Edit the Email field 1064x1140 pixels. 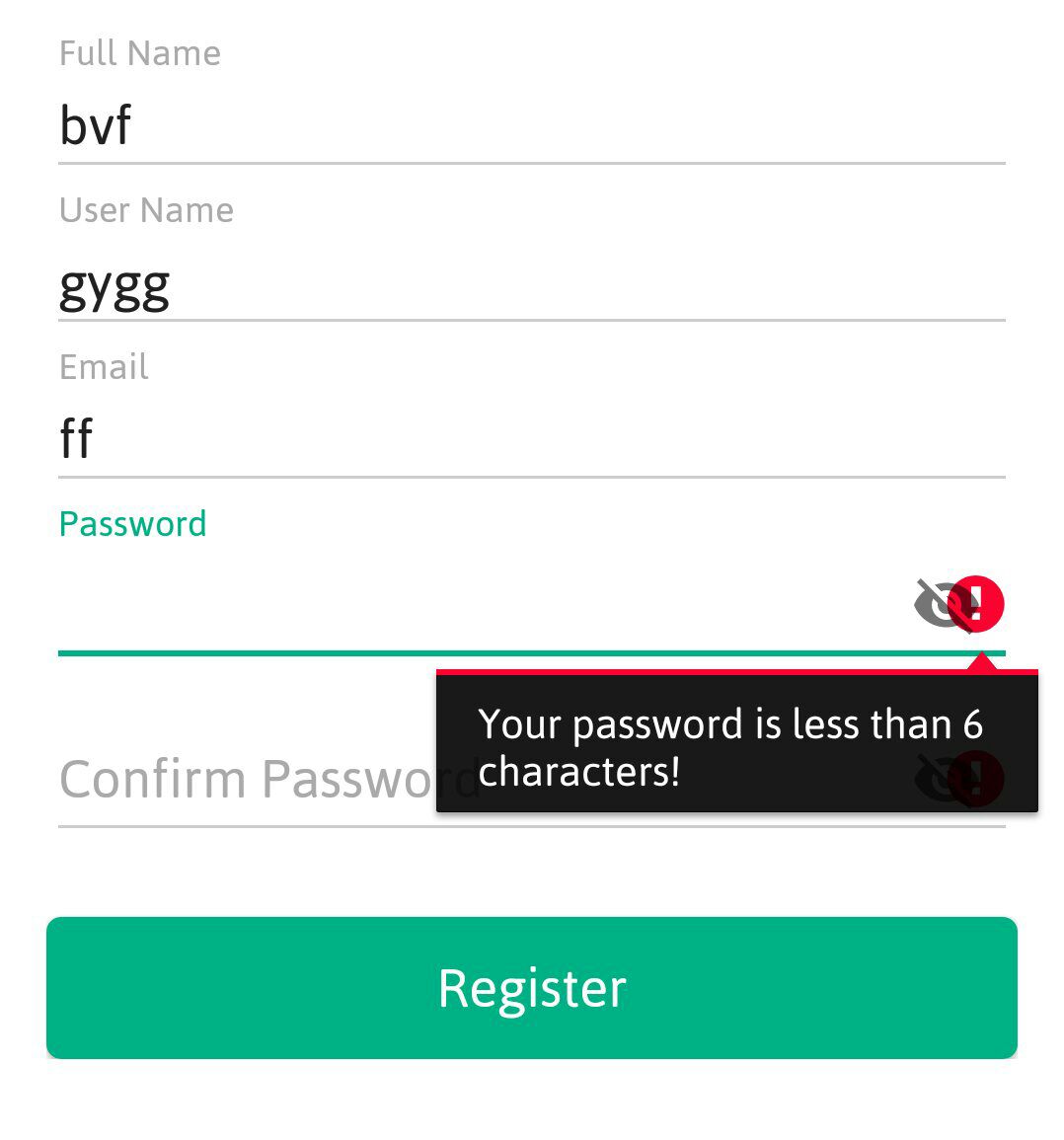pos(531,439)
